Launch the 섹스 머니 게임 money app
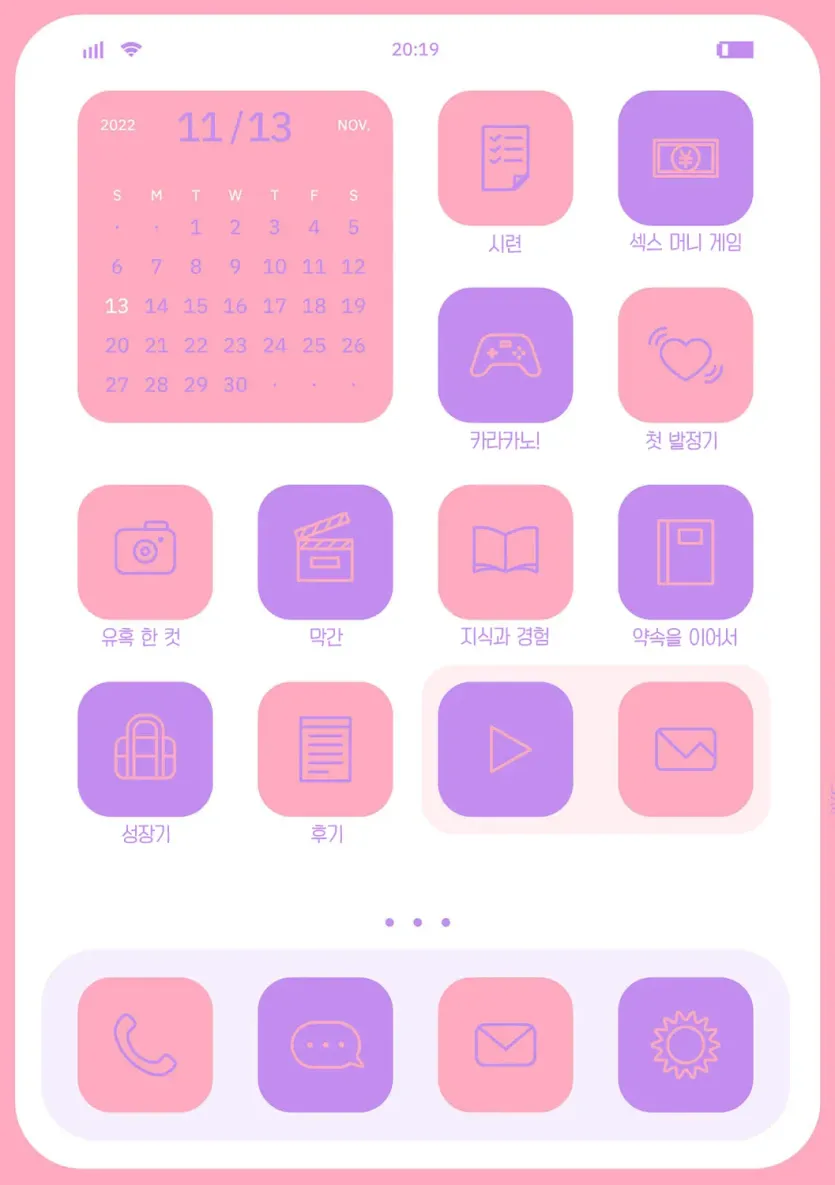This screenshot has width=835, height=1185. pos(686,158)
